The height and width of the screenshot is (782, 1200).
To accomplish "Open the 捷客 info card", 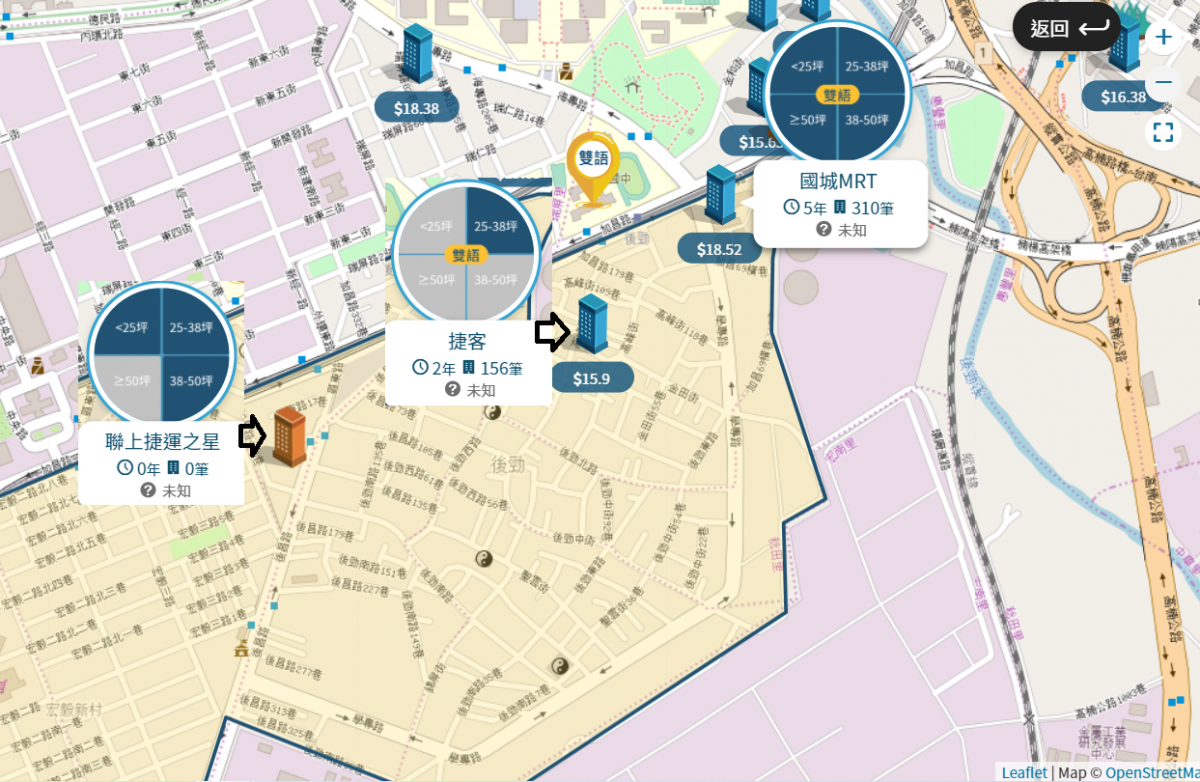I will click(467, 362).
